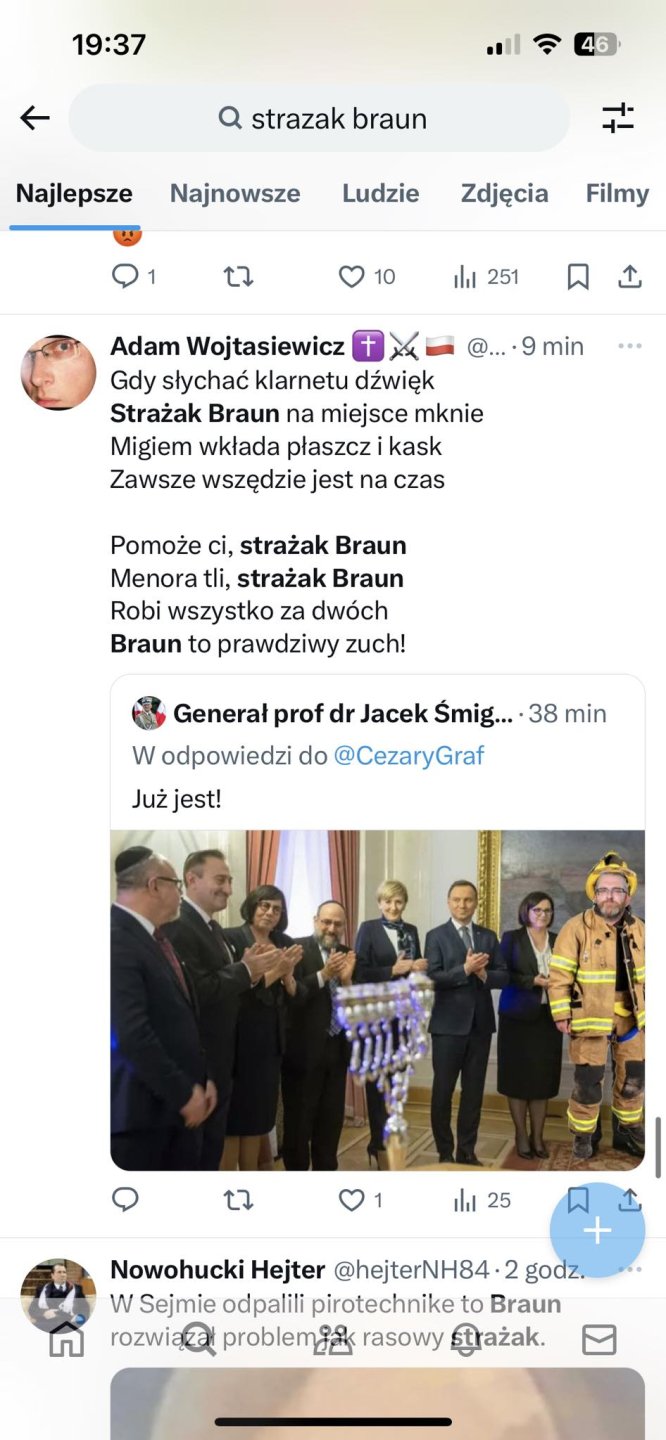666x1440 pixels.
Task: Open overflow menu on Adam Wojtasiewicz's post
Action: coord(629,346)
